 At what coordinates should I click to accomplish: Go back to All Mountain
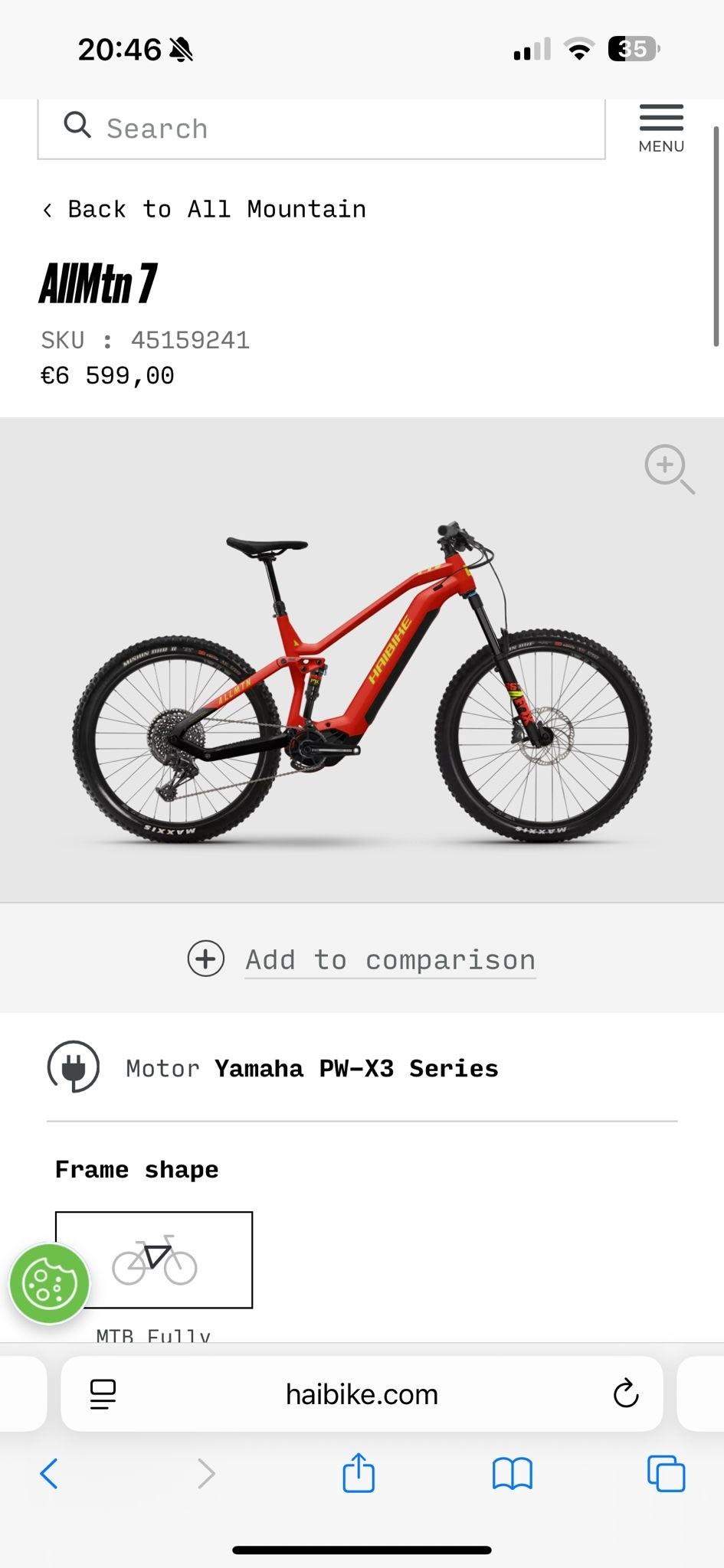[205, 209]
